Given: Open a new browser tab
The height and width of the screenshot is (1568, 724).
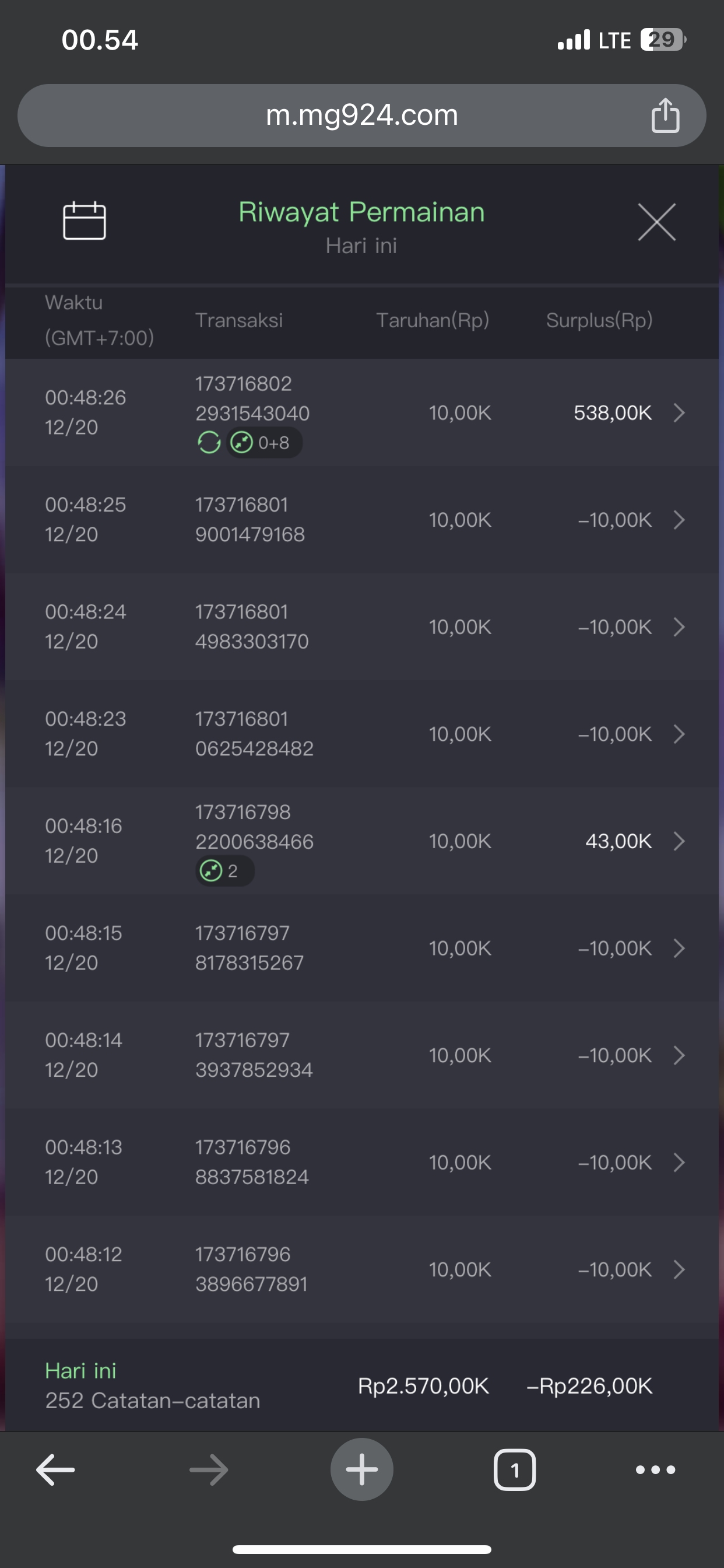Looking at the screenshot, I should [361, 1470].
